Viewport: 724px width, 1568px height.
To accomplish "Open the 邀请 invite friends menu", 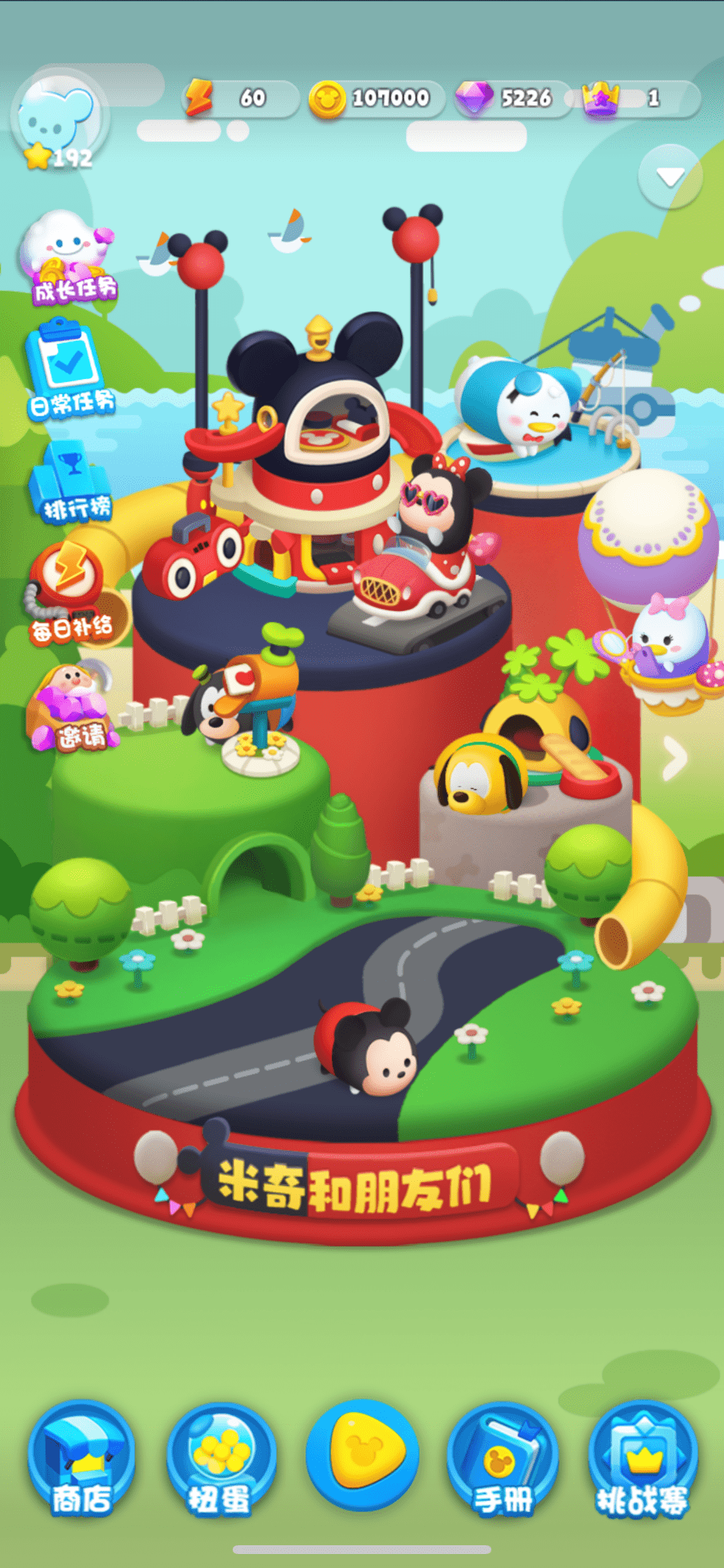I will [71, 709].
